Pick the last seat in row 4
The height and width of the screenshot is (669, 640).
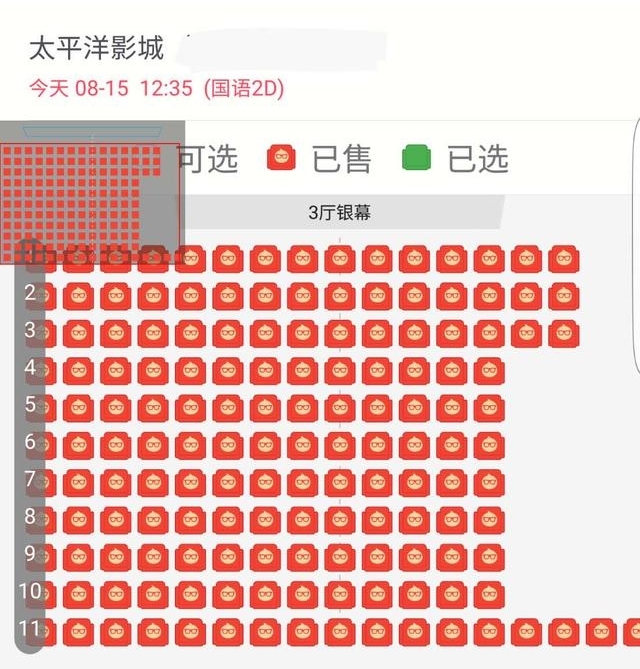pyautogui.click(x=490, y=370)
